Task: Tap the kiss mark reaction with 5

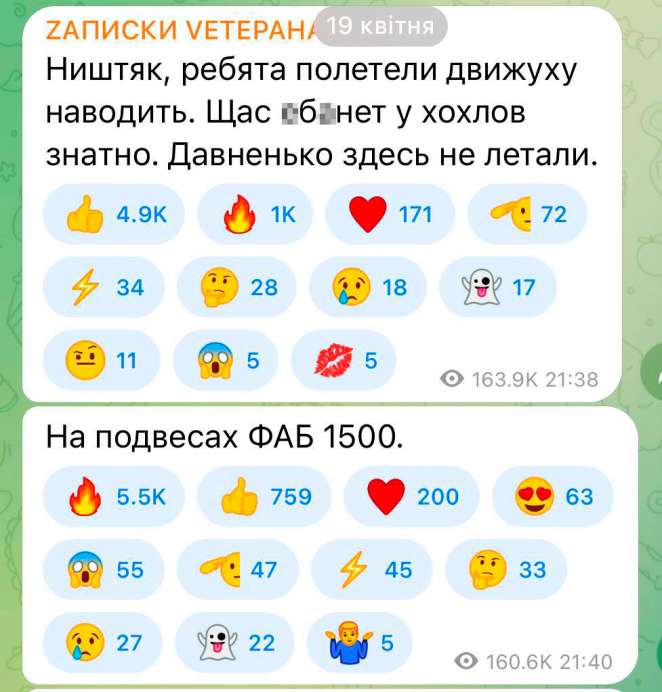Action: pos(343,360)
